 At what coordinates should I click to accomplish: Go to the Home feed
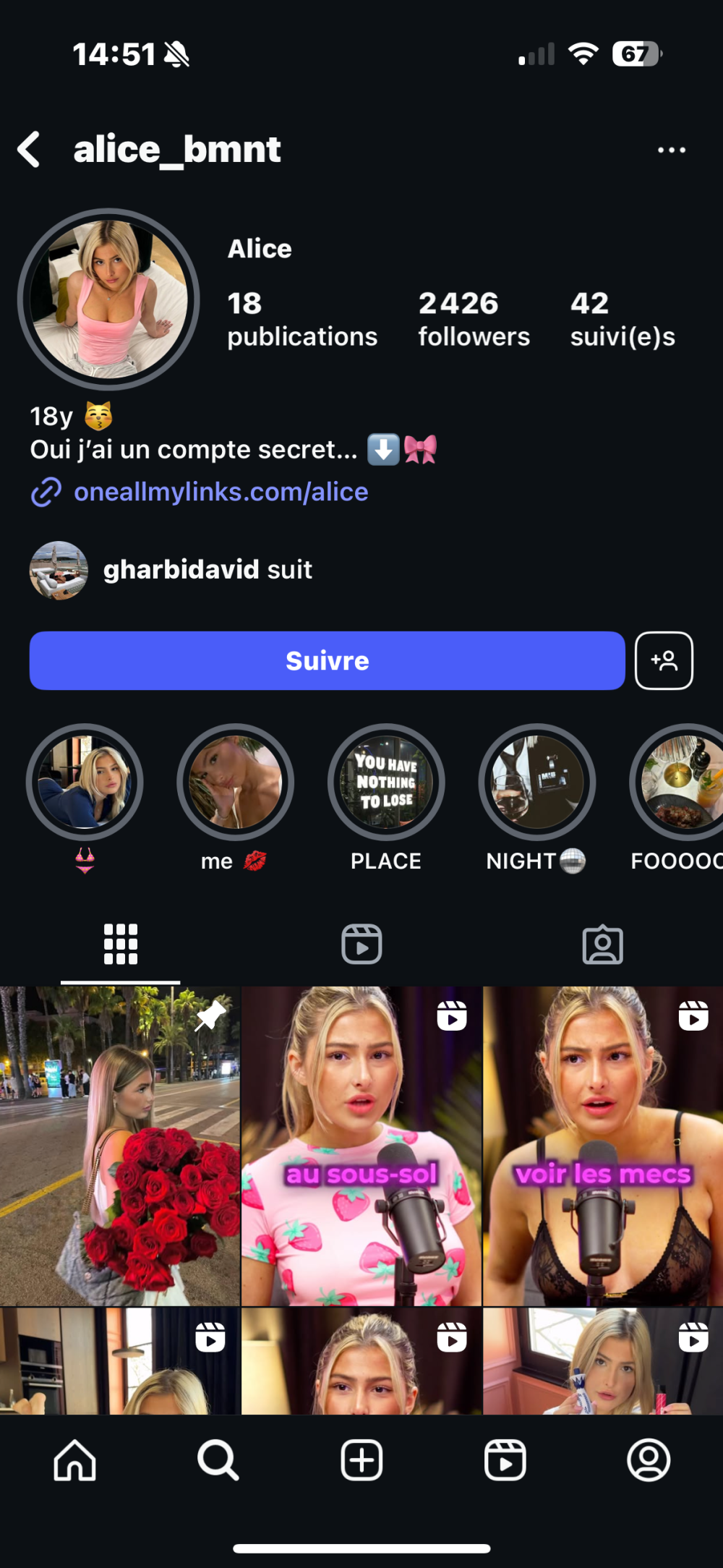75,1460
